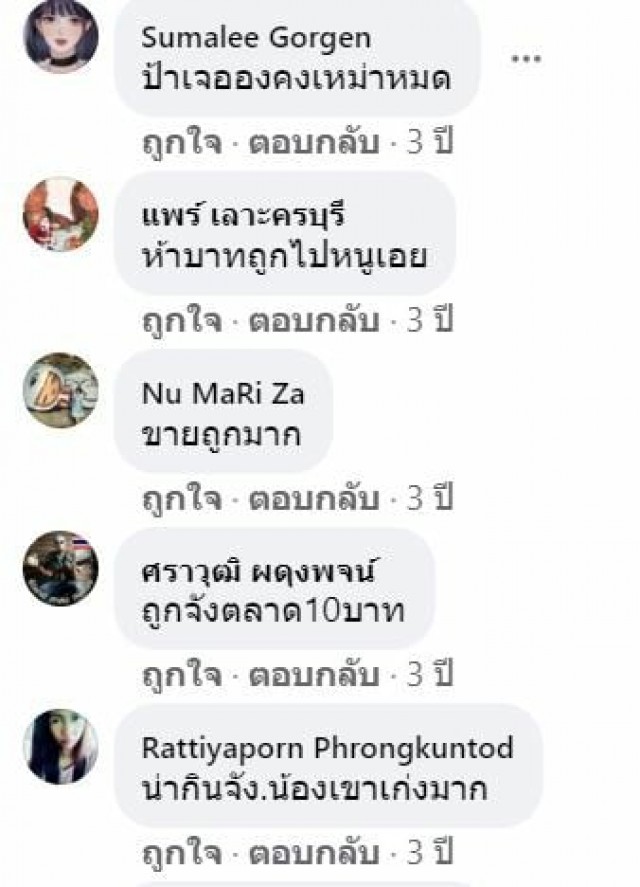Open Sumalee Gorgen's profile picture
This screenshot has width=640, height=887.
point(61,38)
